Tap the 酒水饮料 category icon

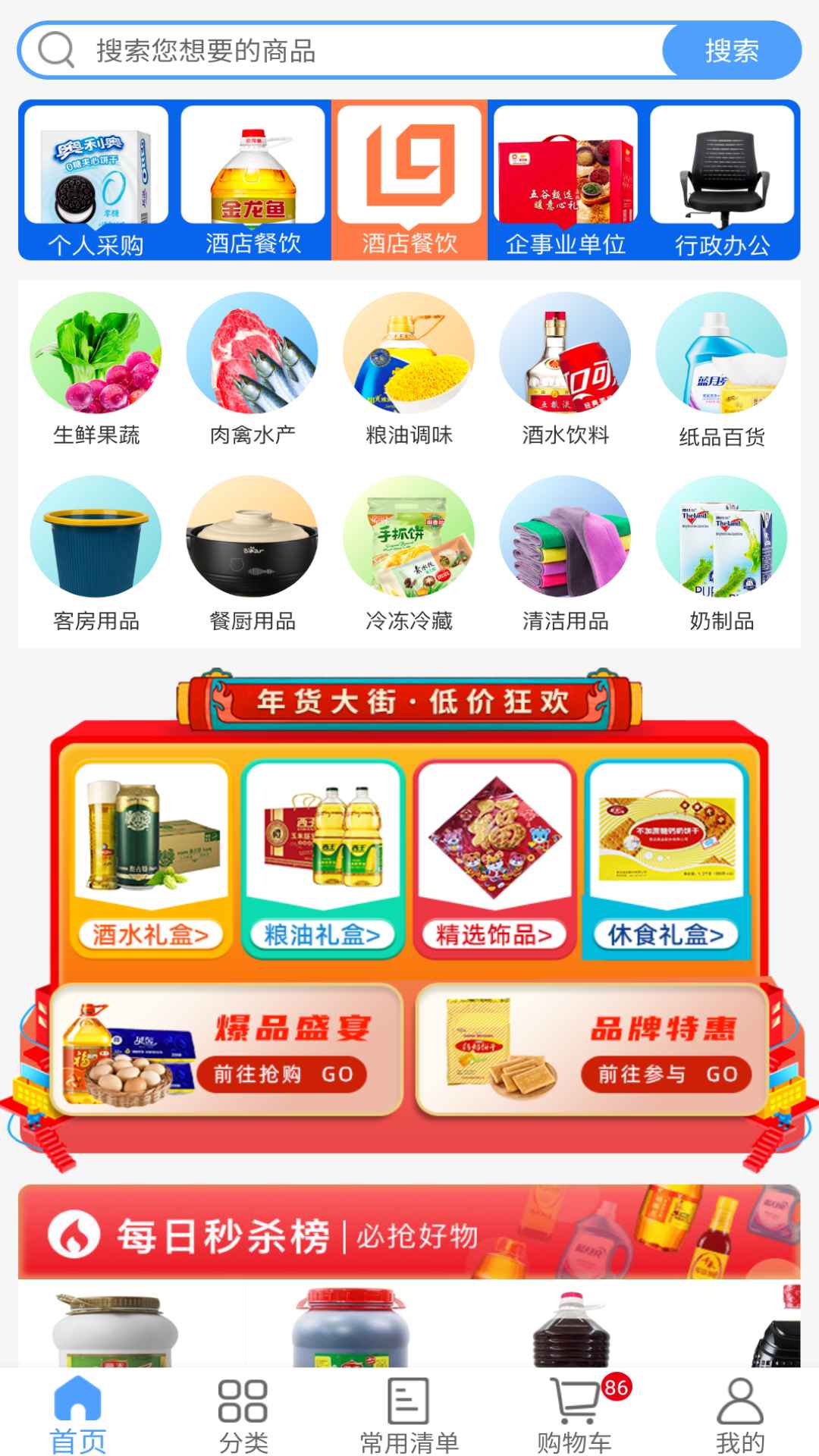pyautogui.click(x=563, y=360)
